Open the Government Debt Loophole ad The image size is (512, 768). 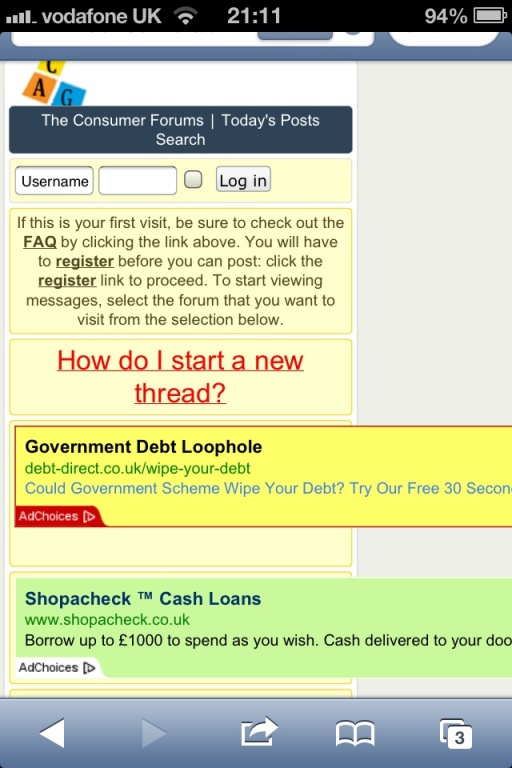point(144,447)
